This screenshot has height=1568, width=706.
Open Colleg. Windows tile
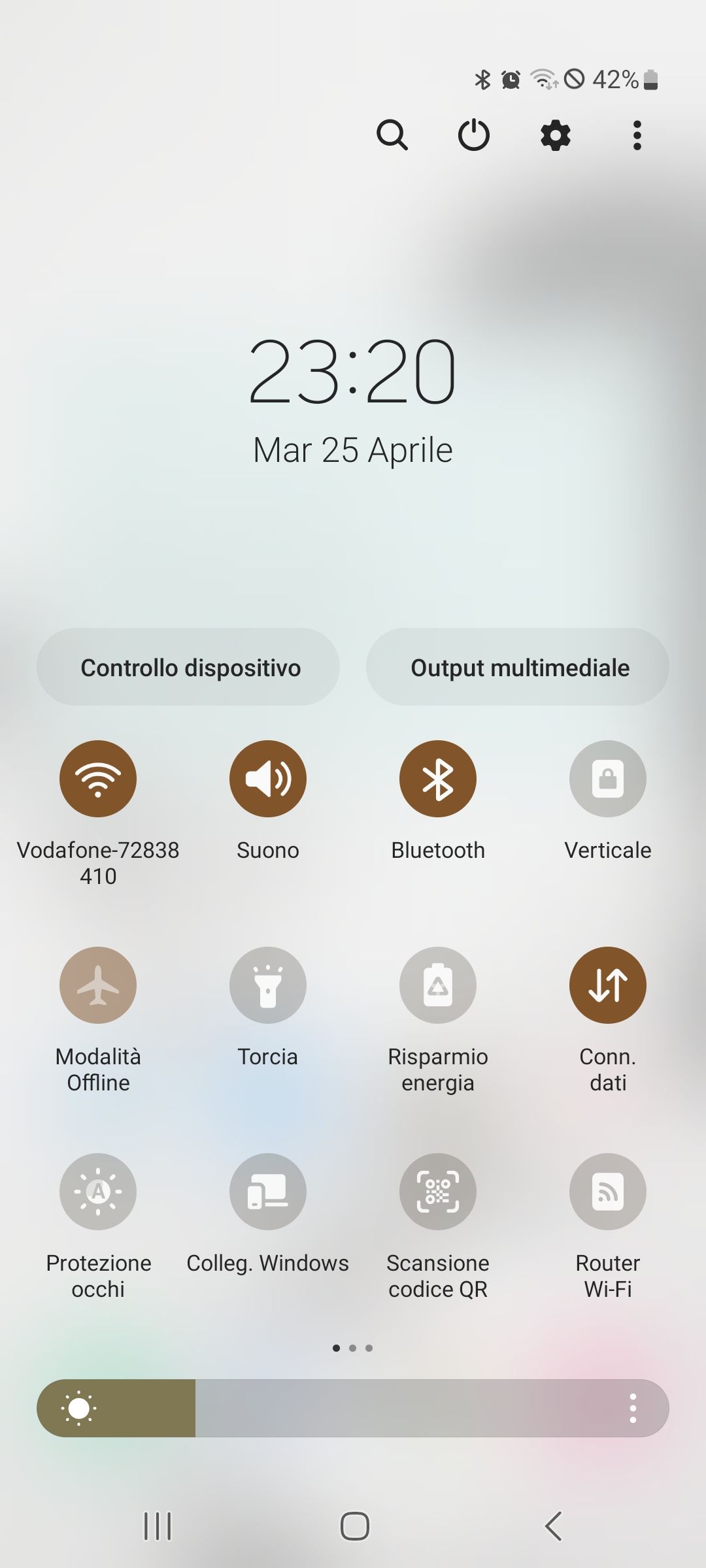[x=268, y=1191]
